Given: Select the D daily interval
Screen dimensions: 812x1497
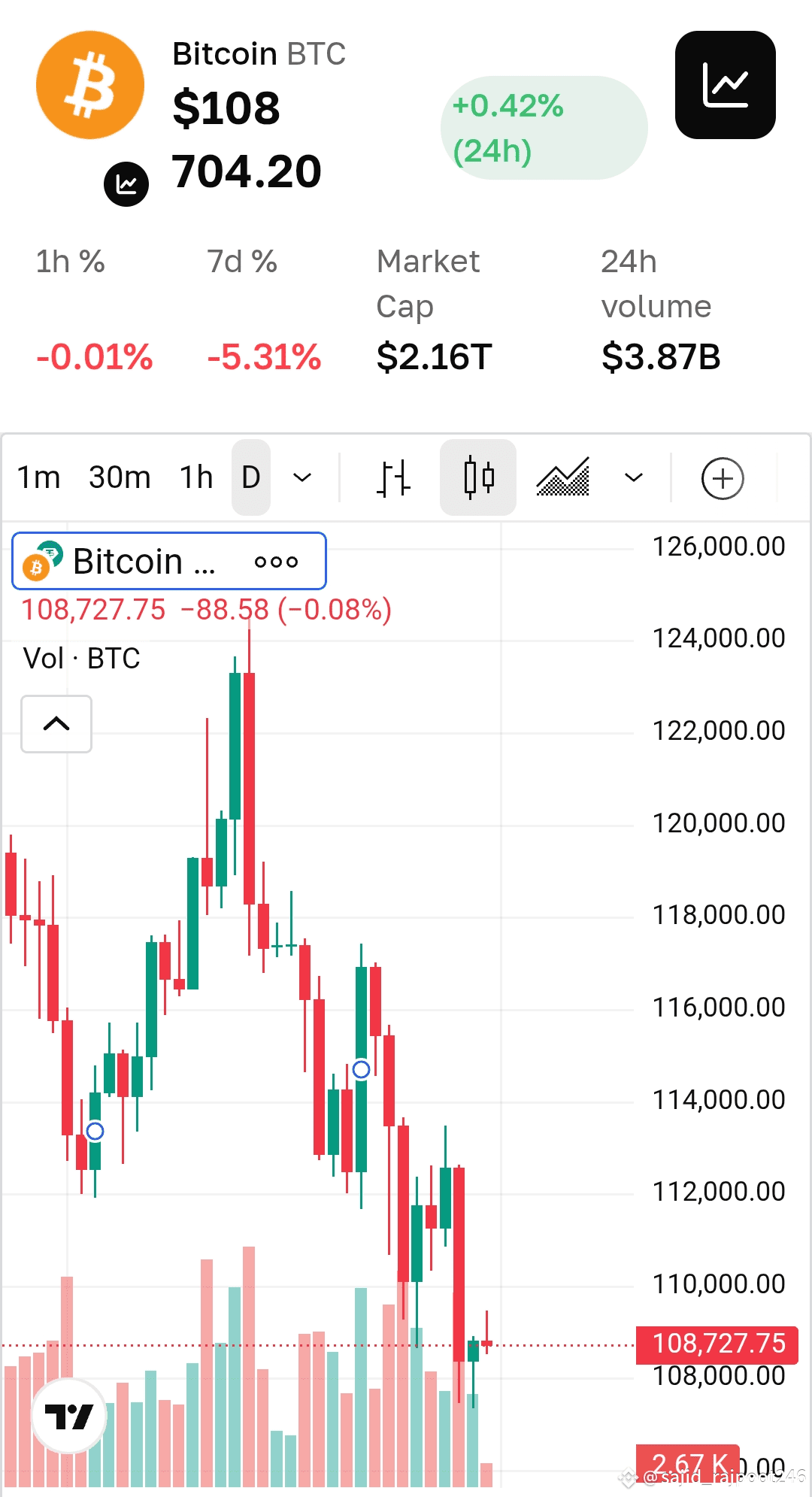Looking at the screenshot, I should tap(251, 477).
